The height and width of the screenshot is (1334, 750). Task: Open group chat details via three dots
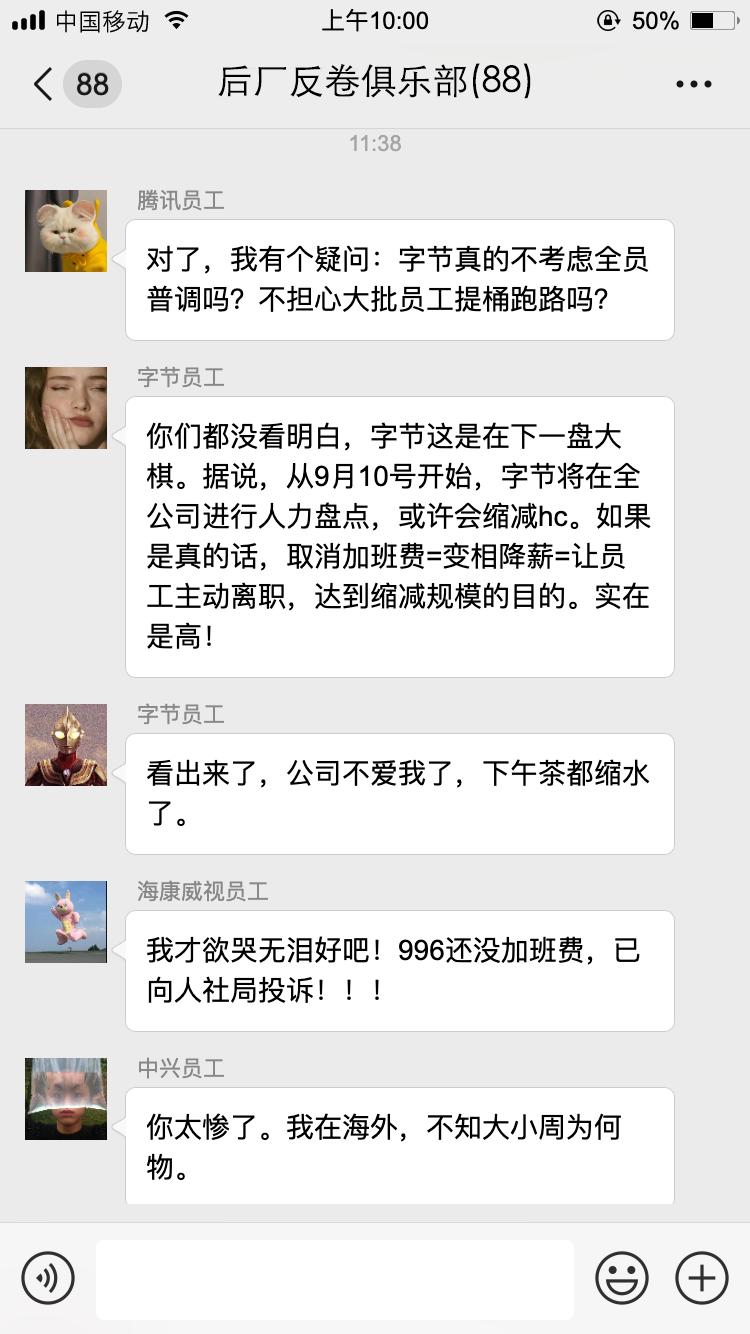pos(693,84)
